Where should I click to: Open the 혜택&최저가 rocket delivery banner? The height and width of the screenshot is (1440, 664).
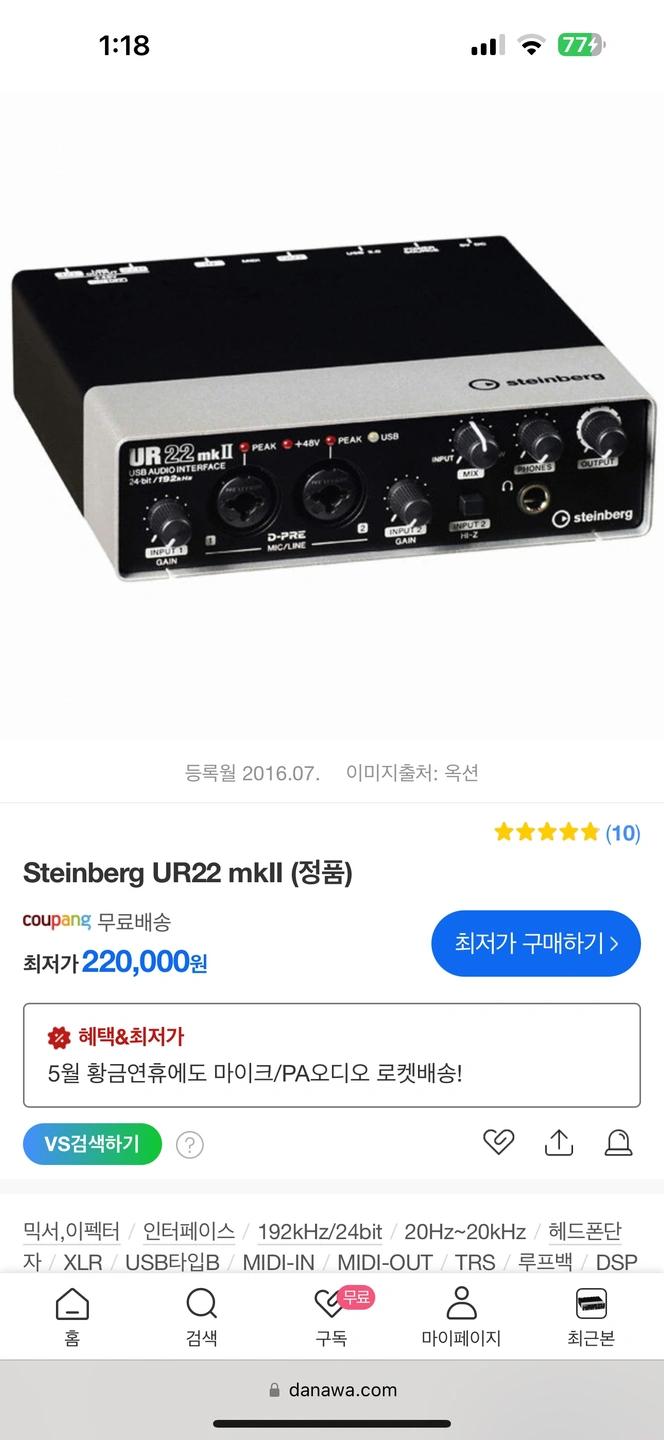point(331,1055)
